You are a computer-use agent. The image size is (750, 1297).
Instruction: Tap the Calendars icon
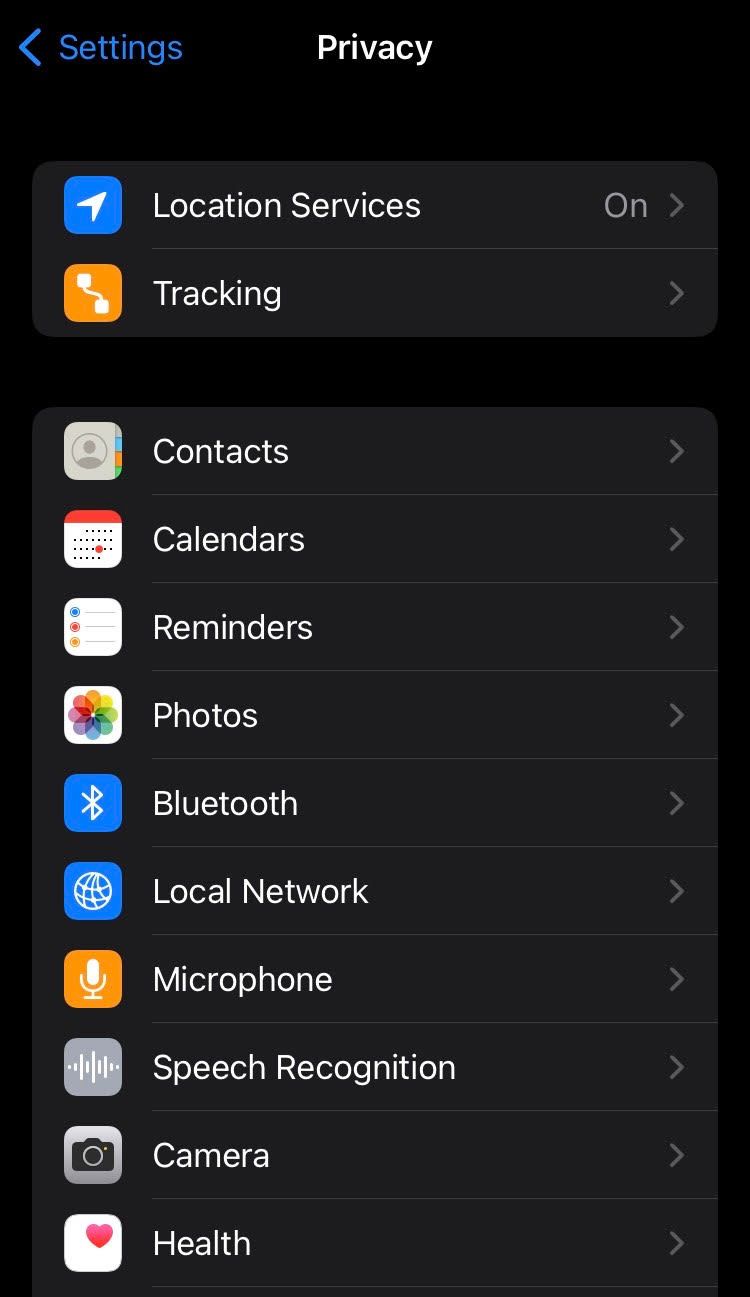[x=92, y=539]
